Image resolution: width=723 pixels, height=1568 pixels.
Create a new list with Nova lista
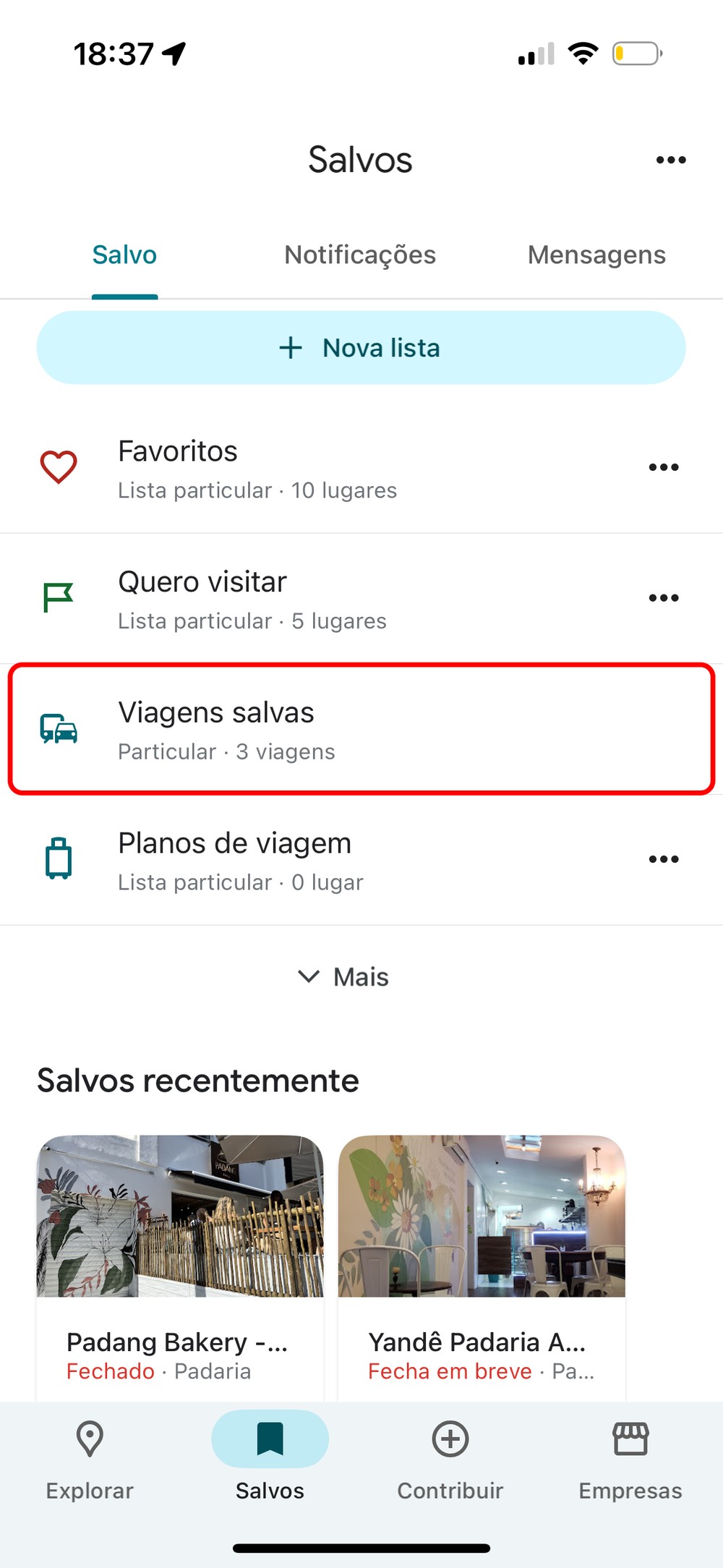[x=361, y=348]
